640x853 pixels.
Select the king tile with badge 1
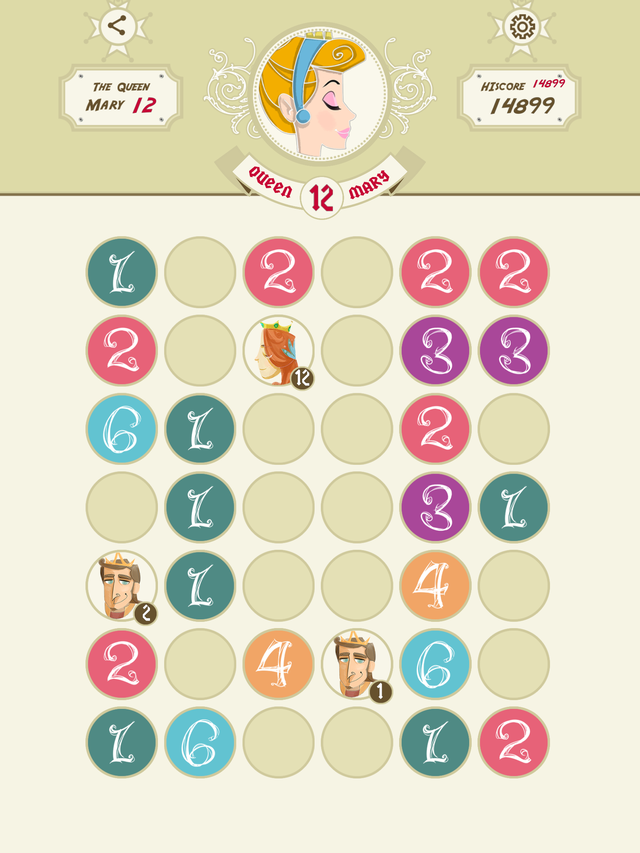tap(357, 664)
